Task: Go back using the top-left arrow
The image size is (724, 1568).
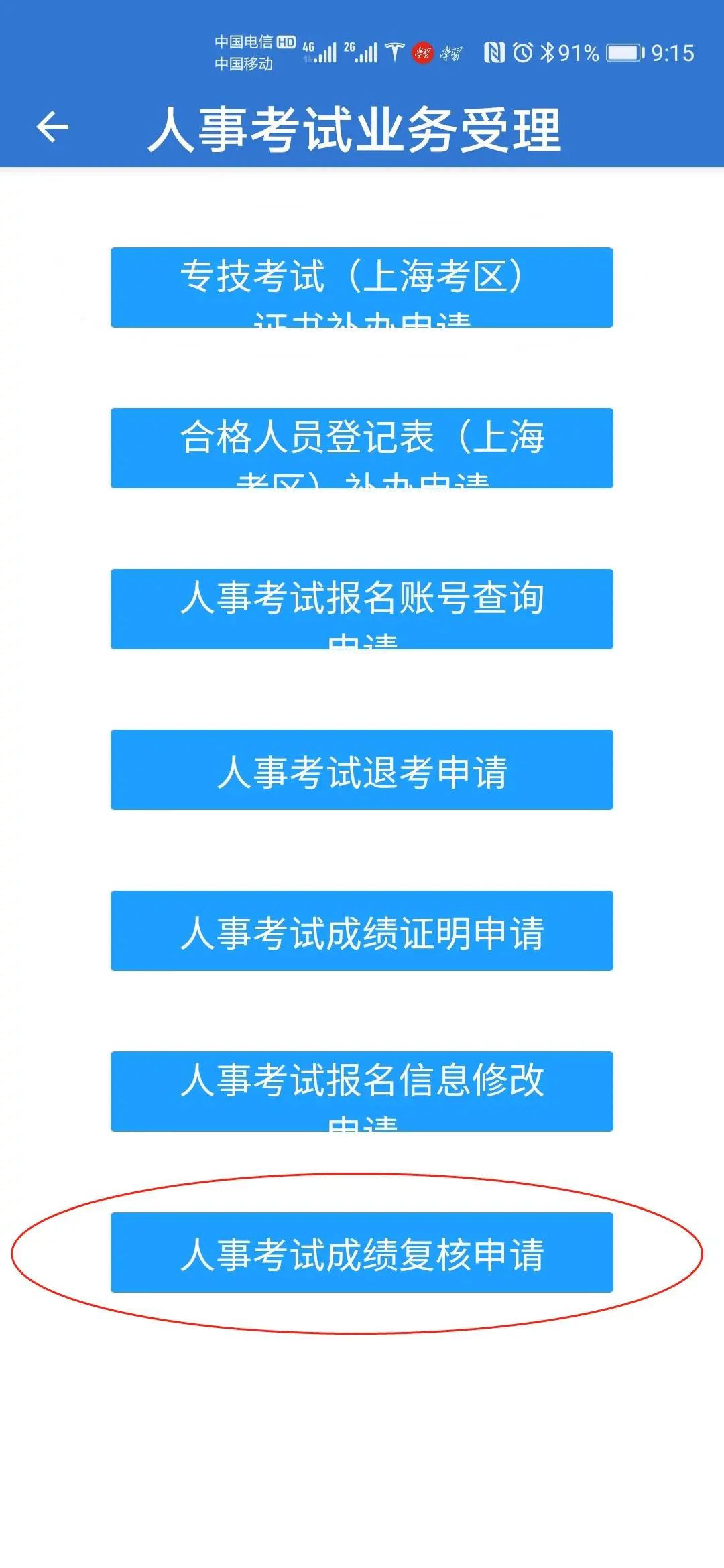Action: [52, 127]
